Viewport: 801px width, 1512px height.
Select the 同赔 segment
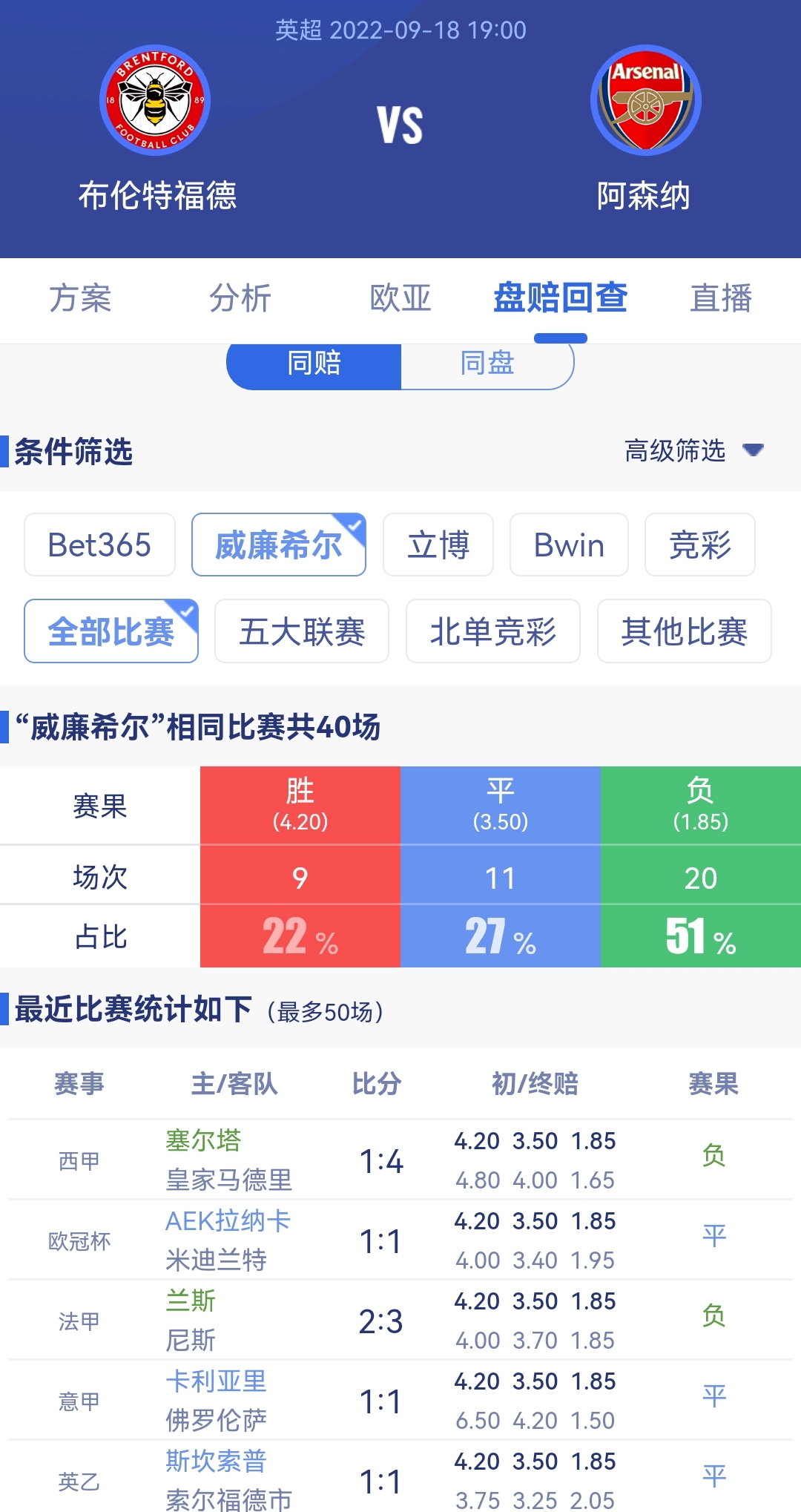314,364
